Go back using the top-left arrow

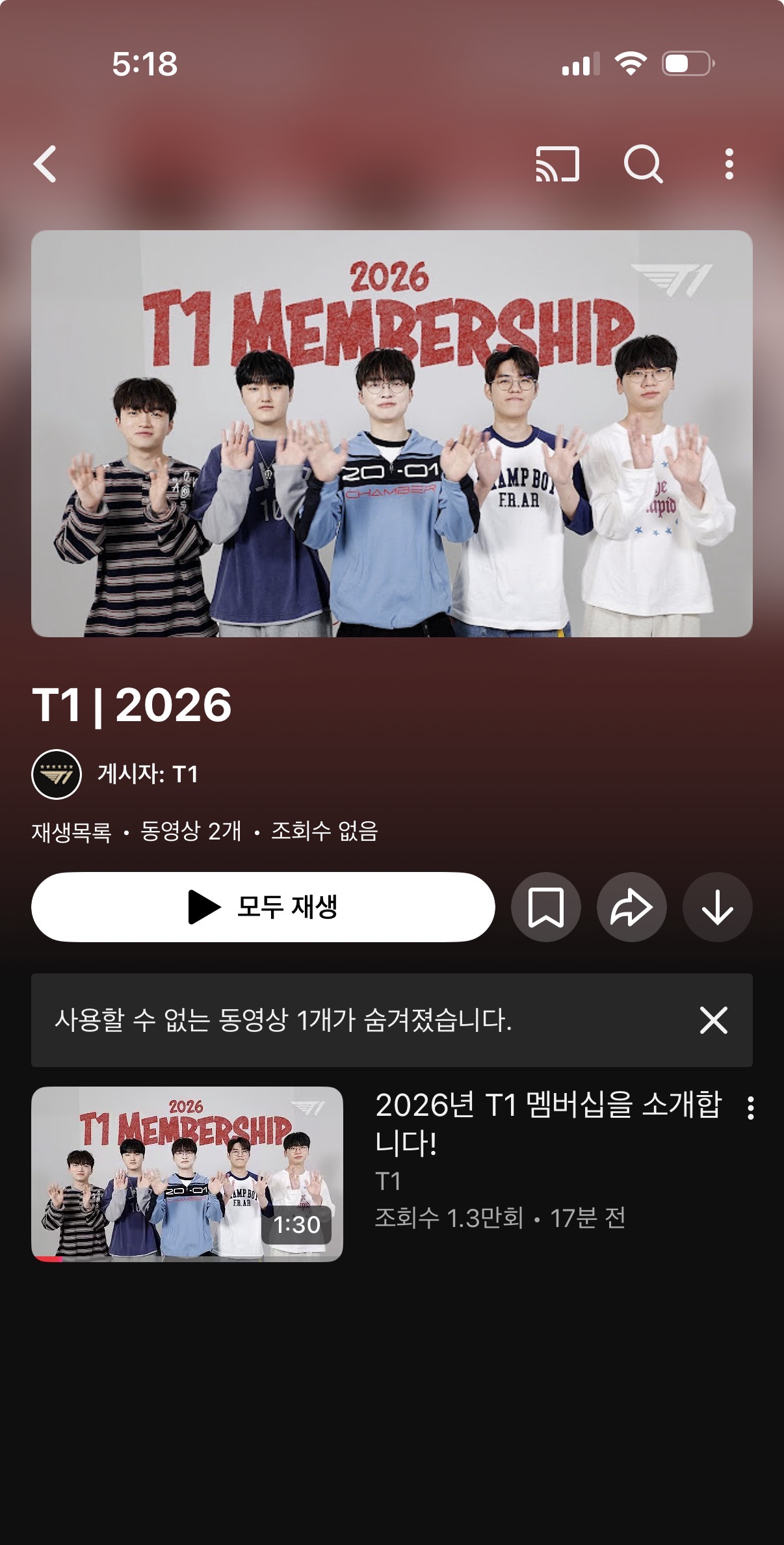46,163
